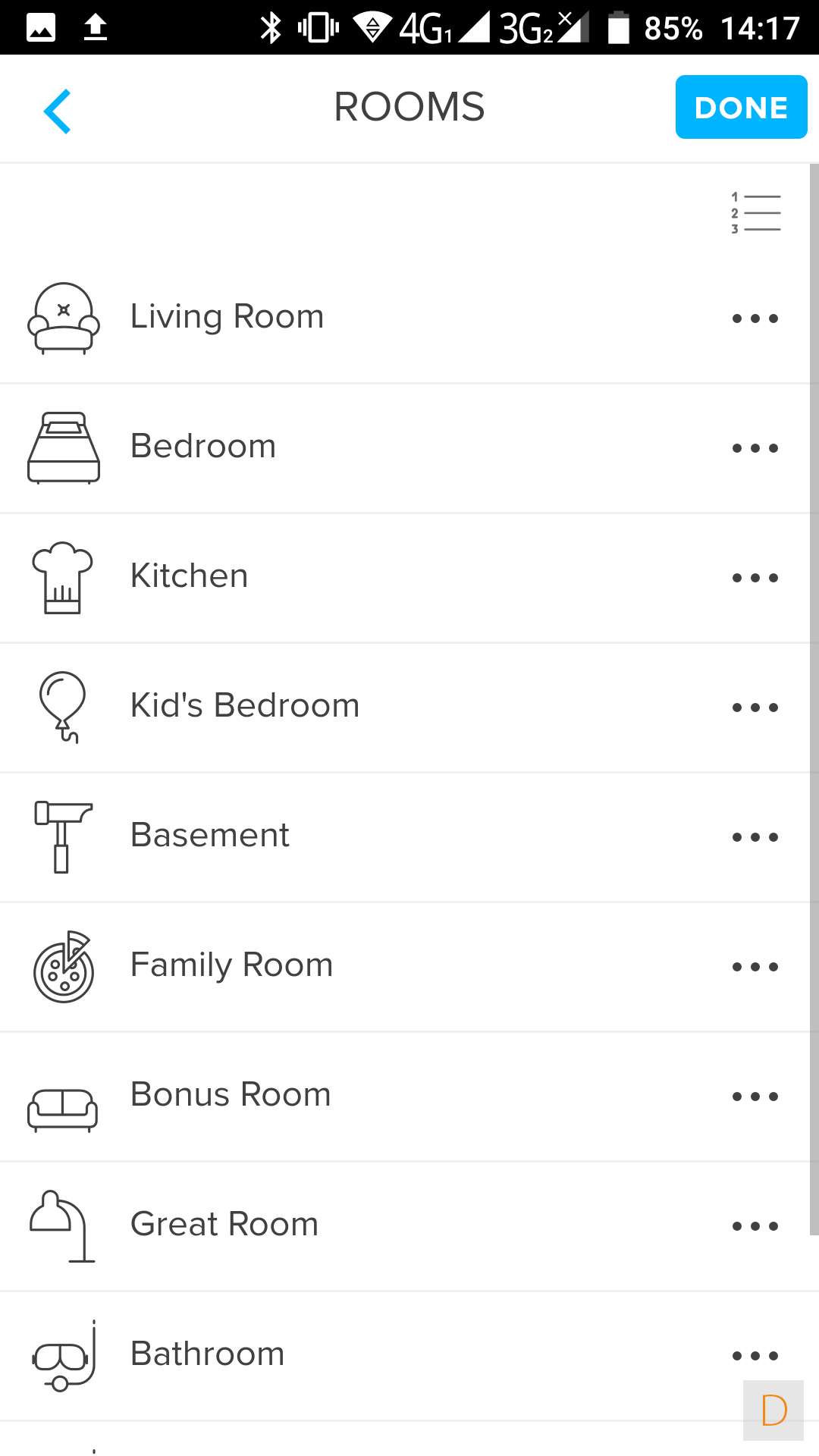
Task: Select the Kitchen row
Action: 190,576
